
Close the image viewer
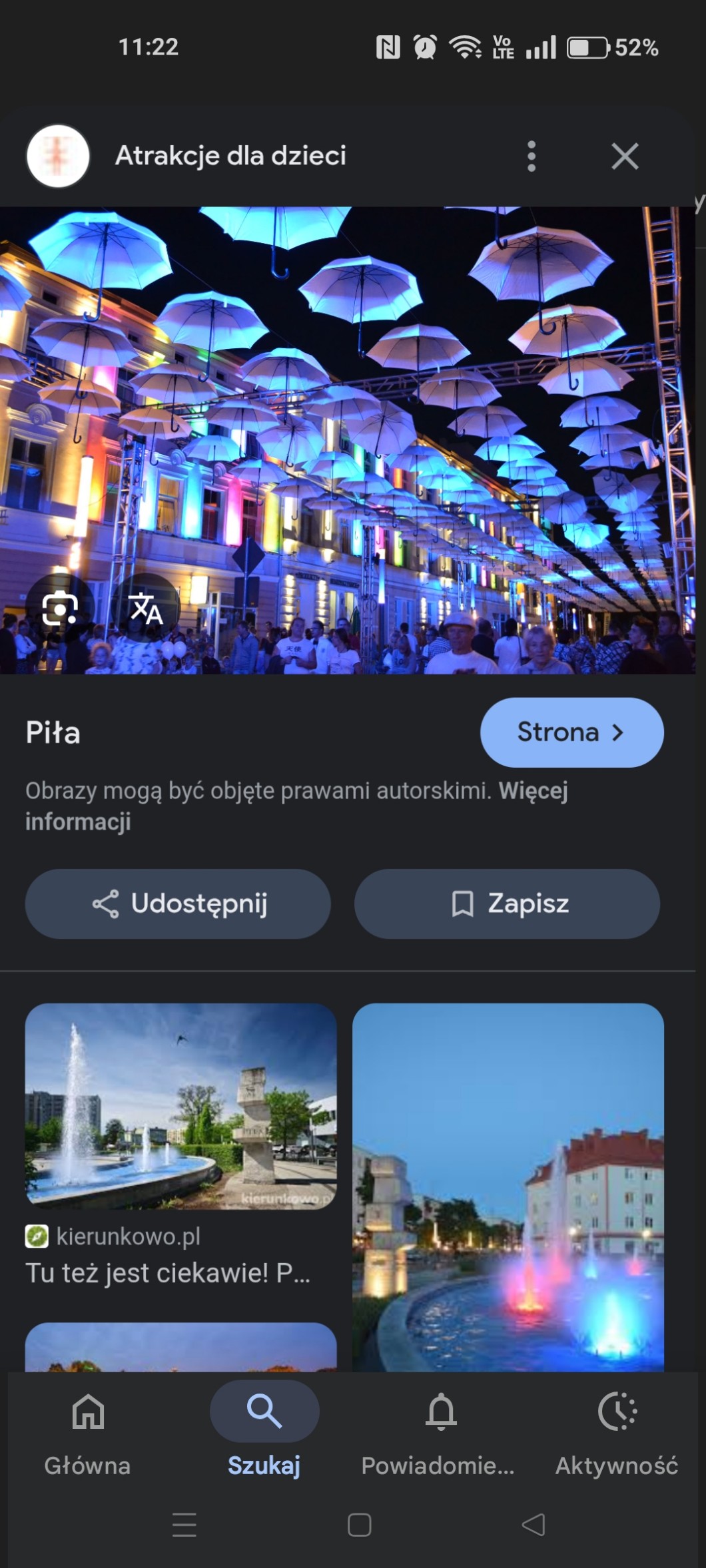[x=625, y=156]
